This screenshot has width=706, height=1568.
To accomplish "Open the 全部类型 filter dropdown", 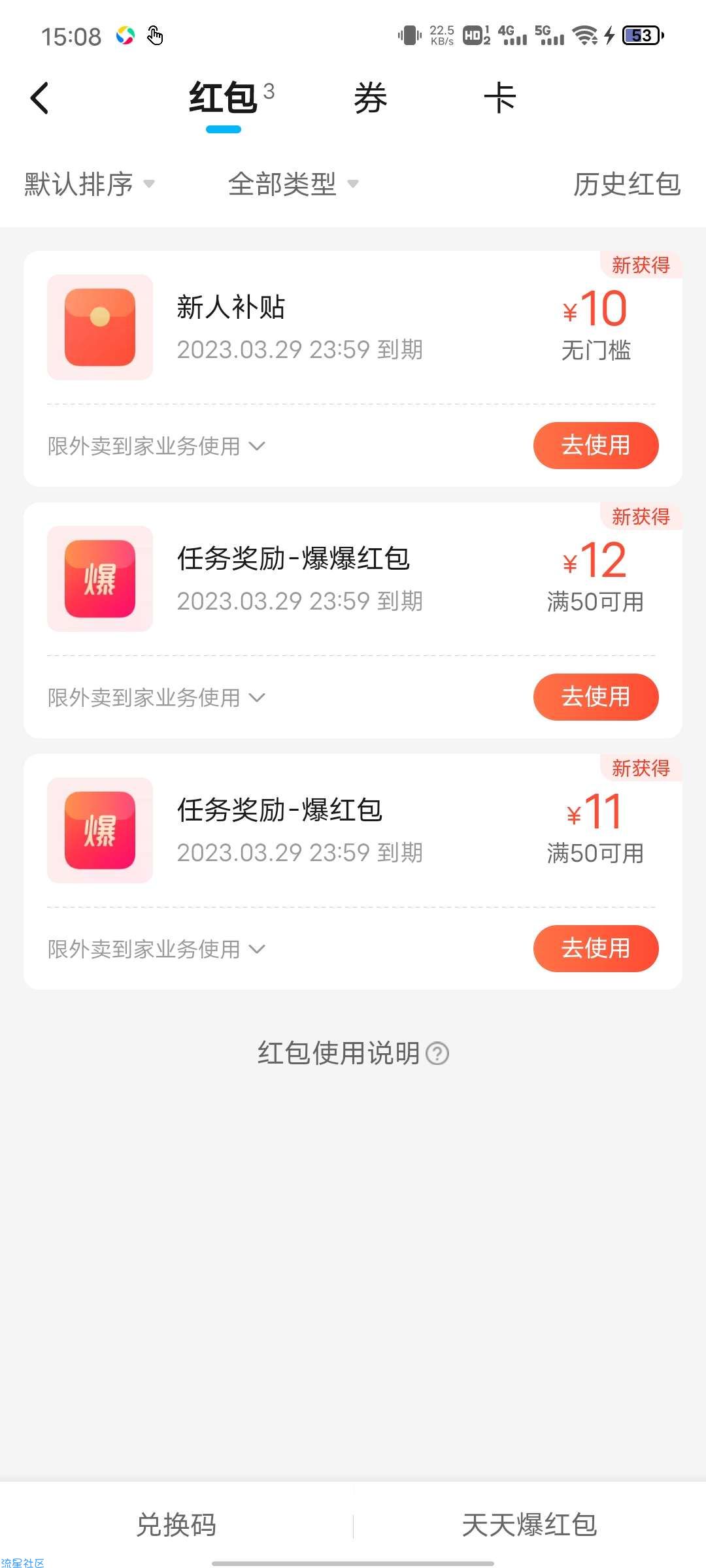I will point(294,184).
